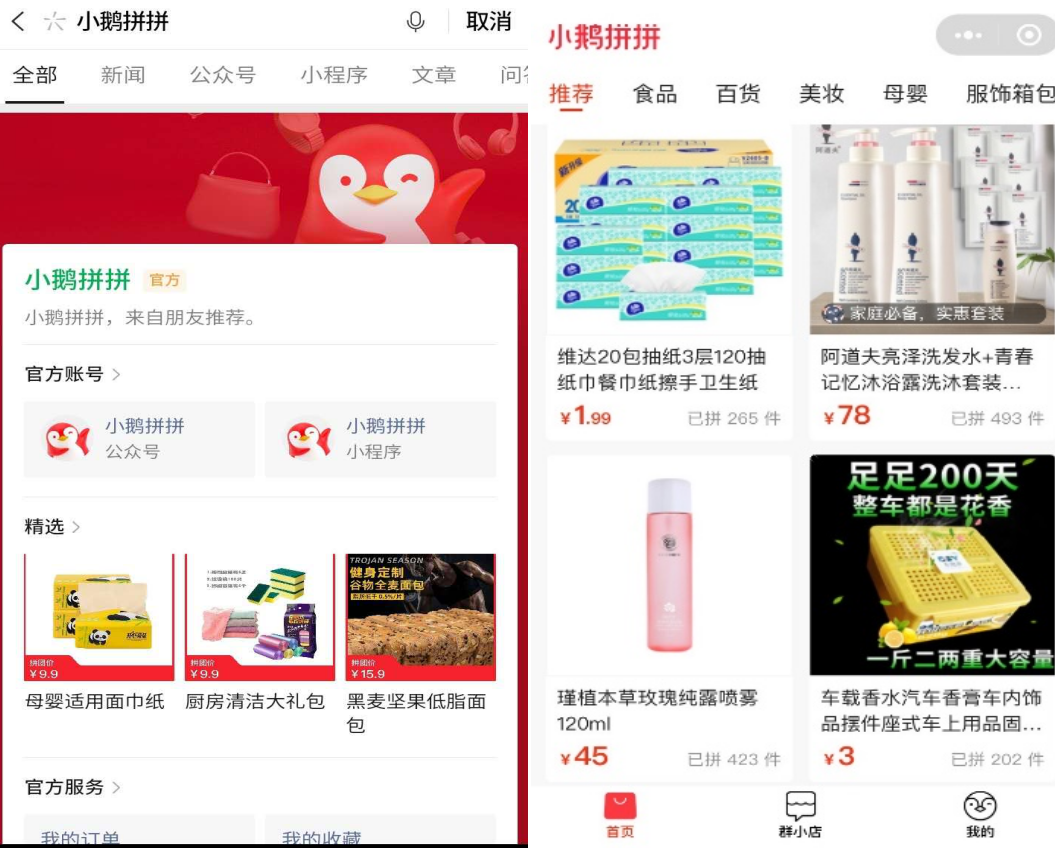Open the 母婴适用面巾纸 product
1055x849 pixels.
point(98,632)
